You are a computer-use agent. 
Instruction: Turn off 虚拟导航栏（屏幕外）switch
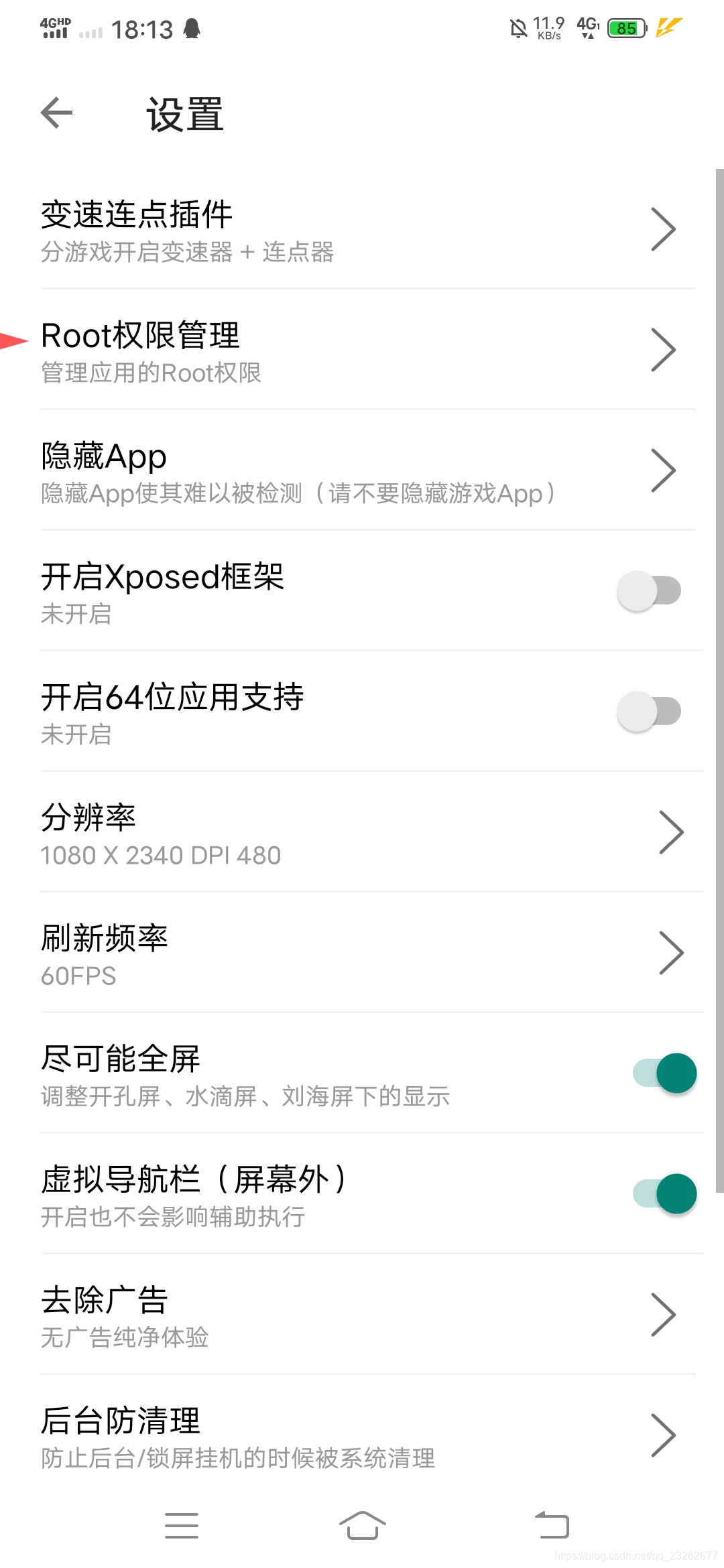coord(664,1193)
